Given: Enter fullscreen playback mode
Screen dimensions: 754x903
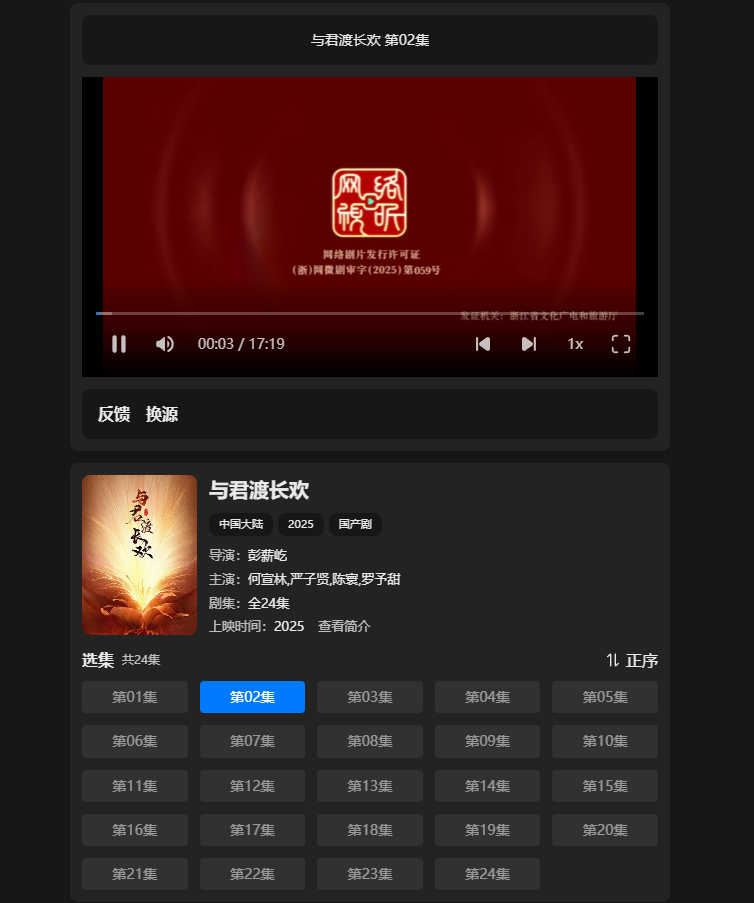Looking at the screenshot, I should [x=620, y=344].
